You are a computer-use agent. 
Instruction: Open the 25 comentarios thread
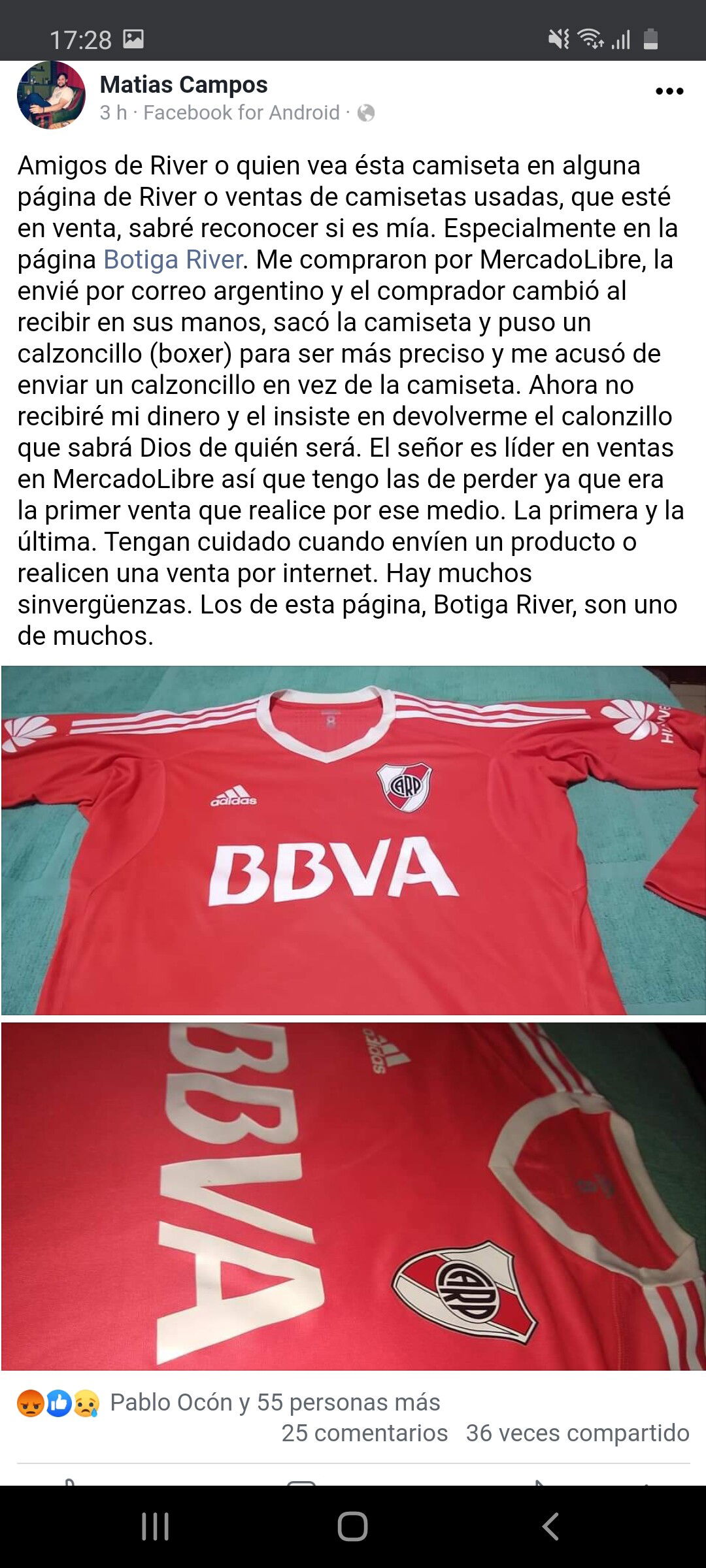(365, 1433)
